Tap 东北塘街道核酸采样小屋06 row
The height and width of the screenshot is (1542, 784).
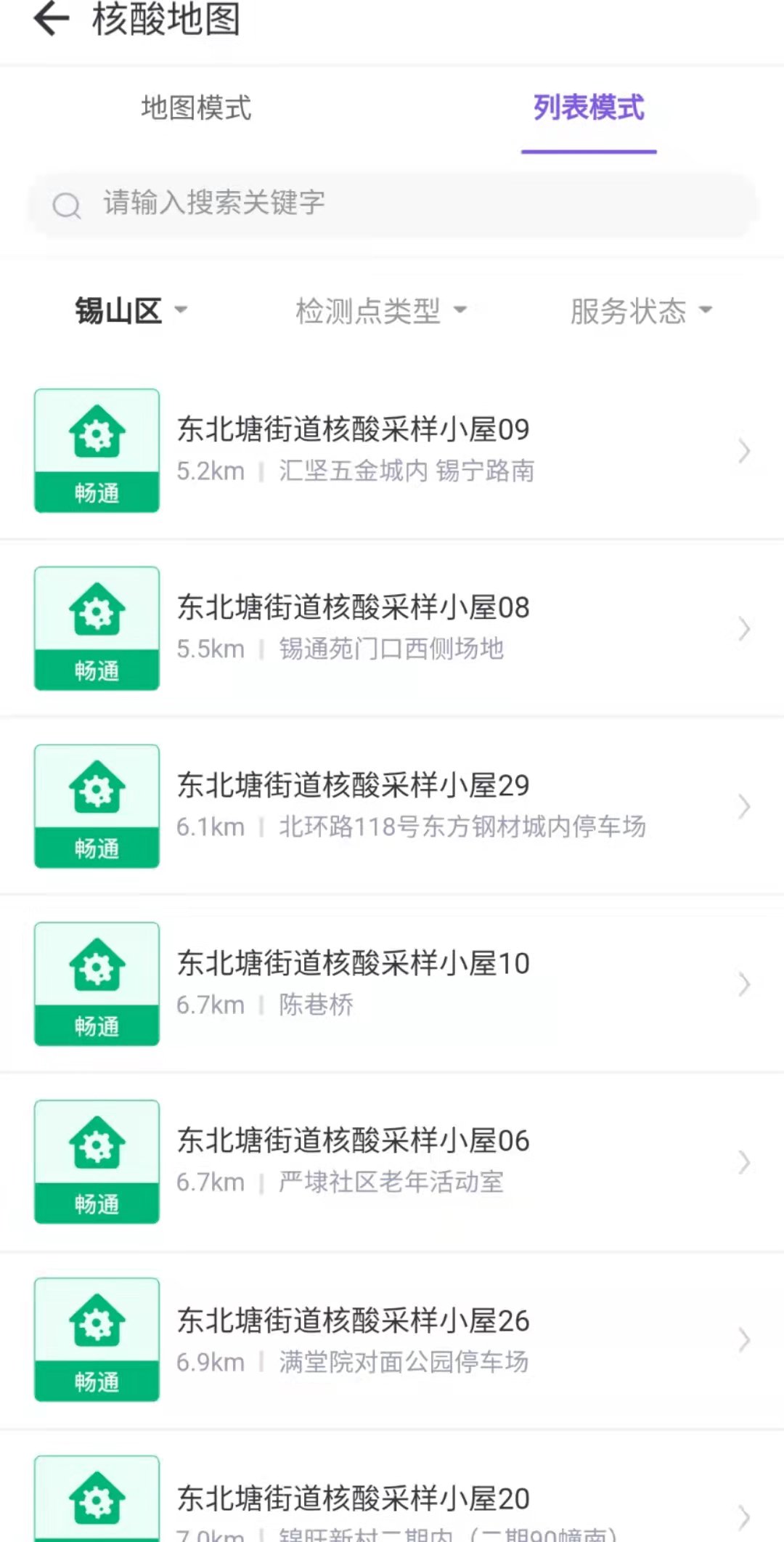(x=392, y=1162)
